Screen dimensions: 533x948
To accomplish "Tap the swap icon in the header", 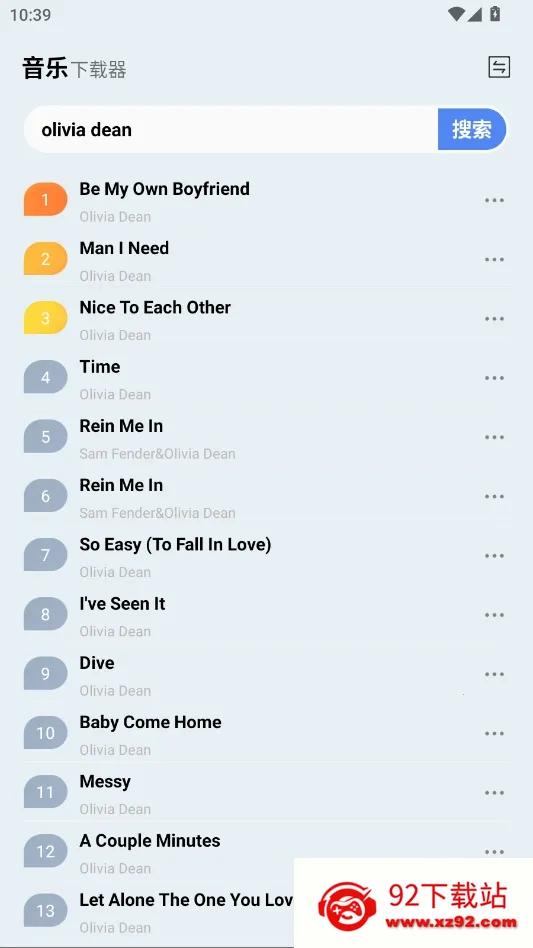I will coord(499,67).
